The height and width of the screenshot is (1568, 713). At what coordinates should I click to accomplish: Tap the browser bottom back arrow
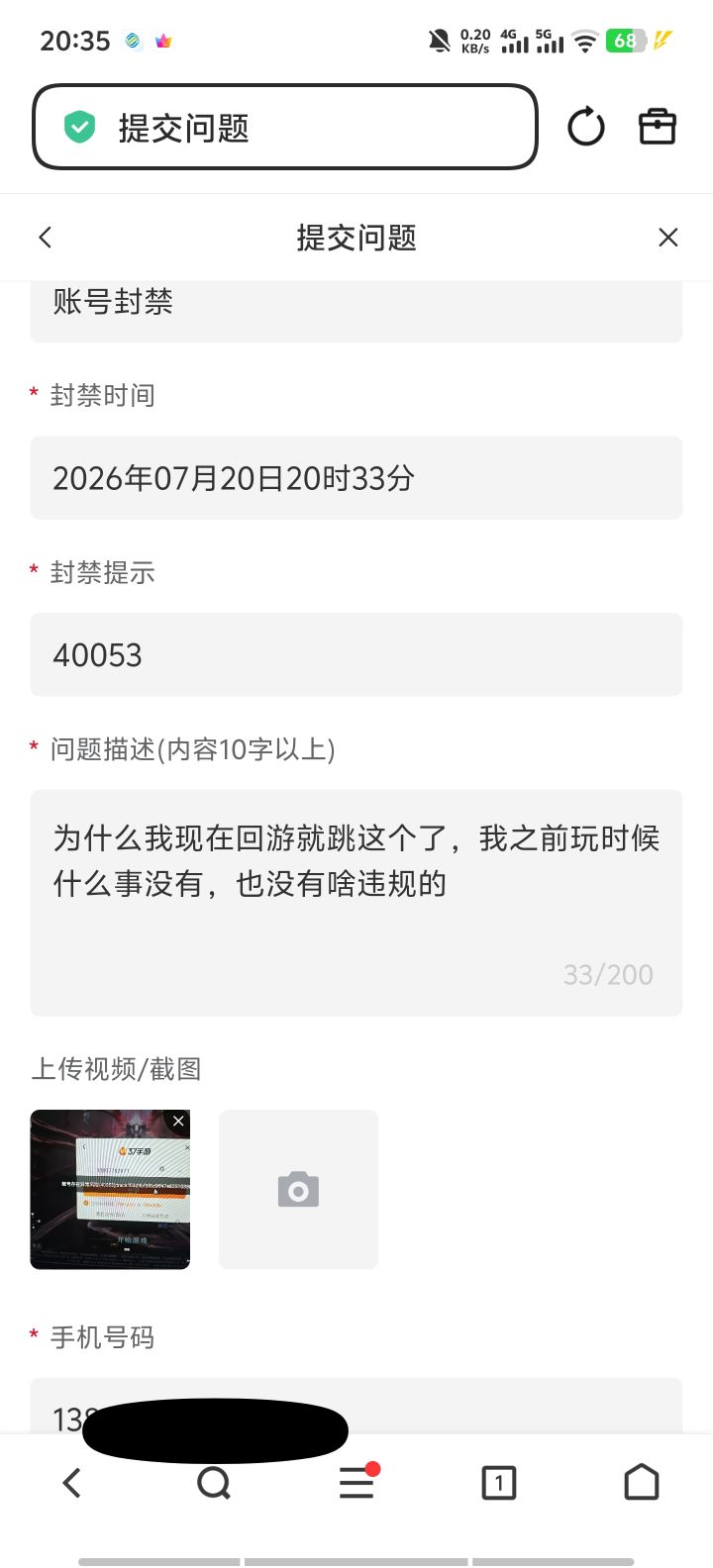click(71, 1483)
